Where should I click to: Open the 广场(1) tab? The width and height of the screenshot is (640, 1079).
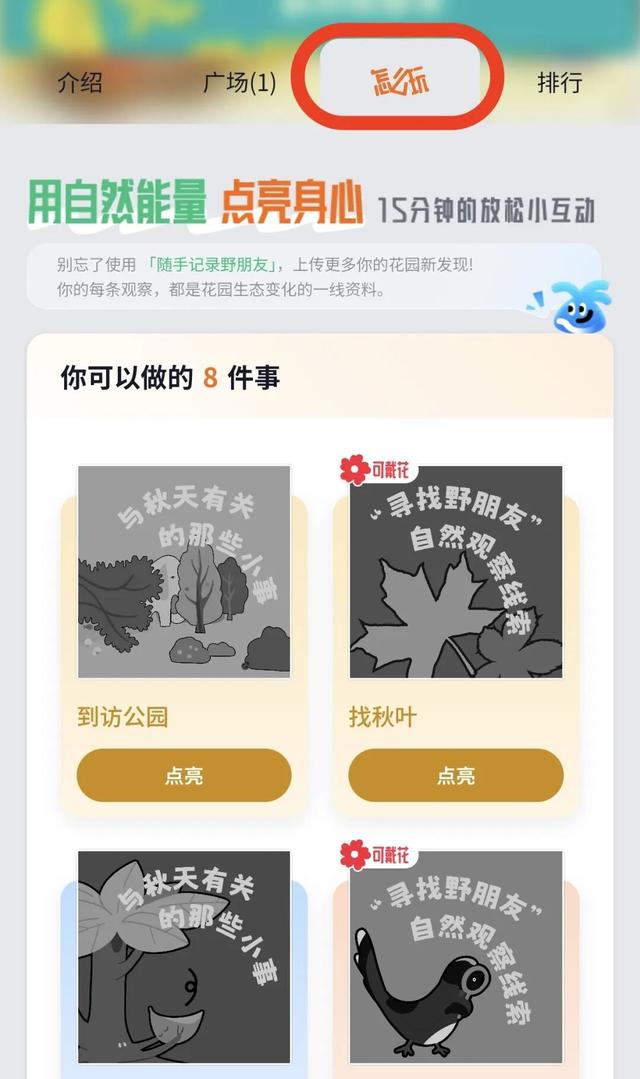click(x=239, y=82)
